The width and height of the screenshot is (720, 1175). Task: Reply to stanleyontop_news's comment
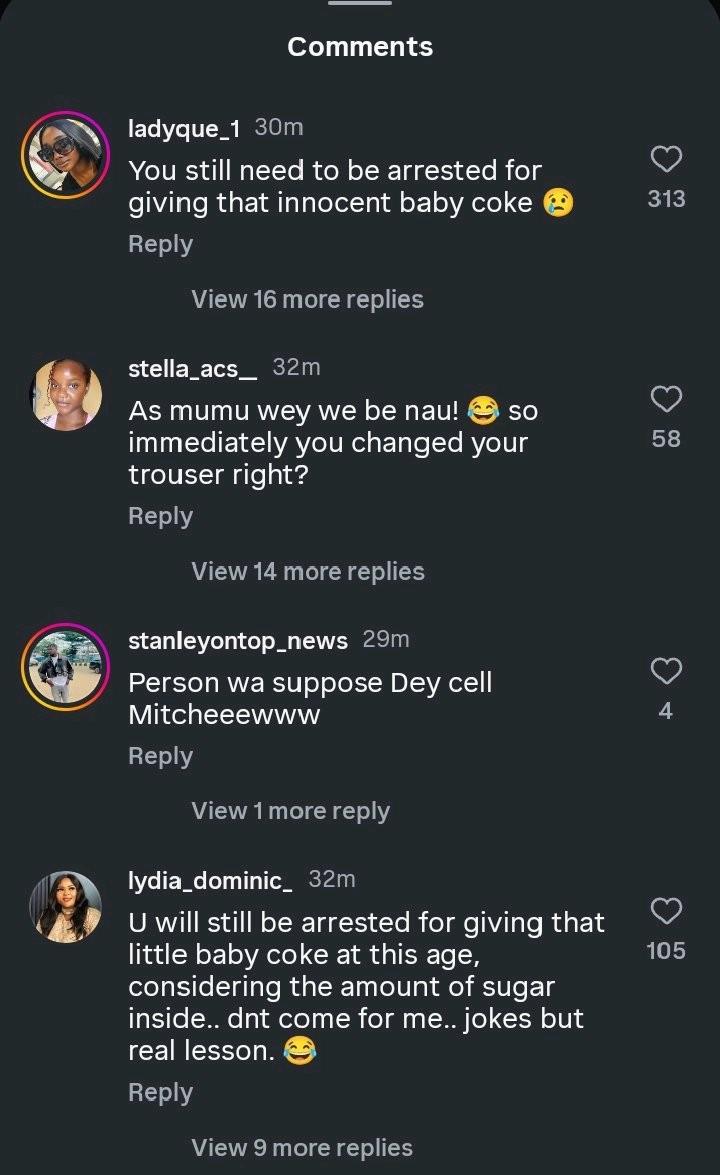point(160,756)
